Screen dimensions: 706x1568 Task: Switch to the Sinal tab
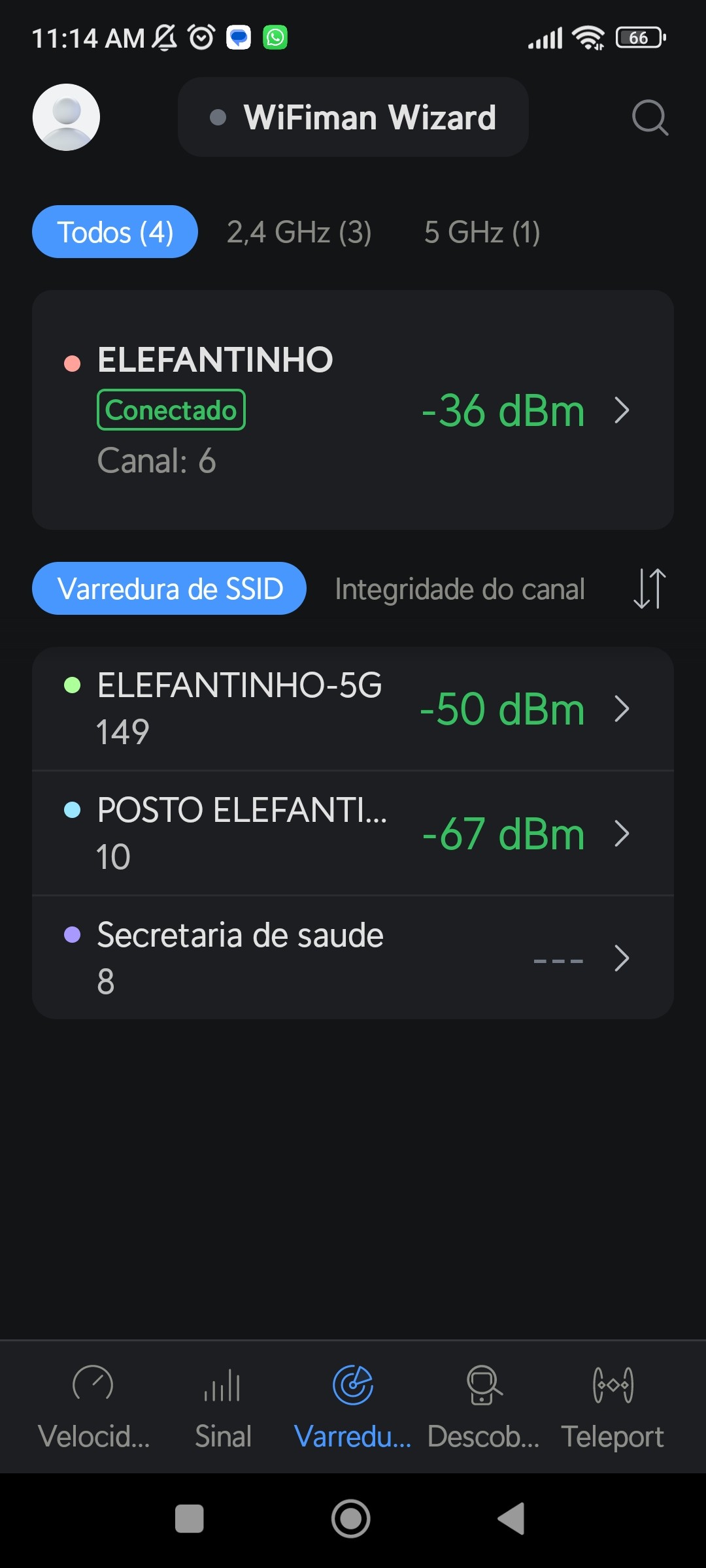coord(223,1405)
